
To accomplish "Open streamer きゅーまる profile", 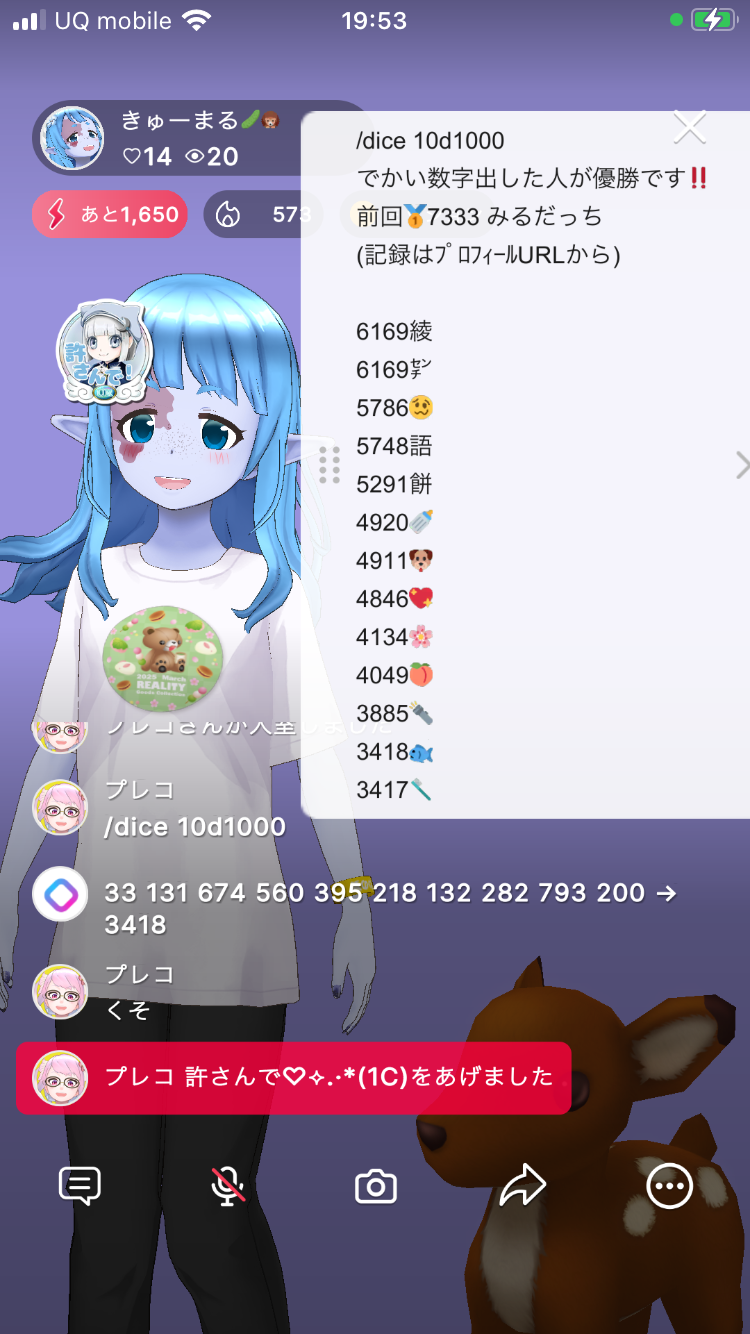I will pyautogui.click(x=72, y=139).
